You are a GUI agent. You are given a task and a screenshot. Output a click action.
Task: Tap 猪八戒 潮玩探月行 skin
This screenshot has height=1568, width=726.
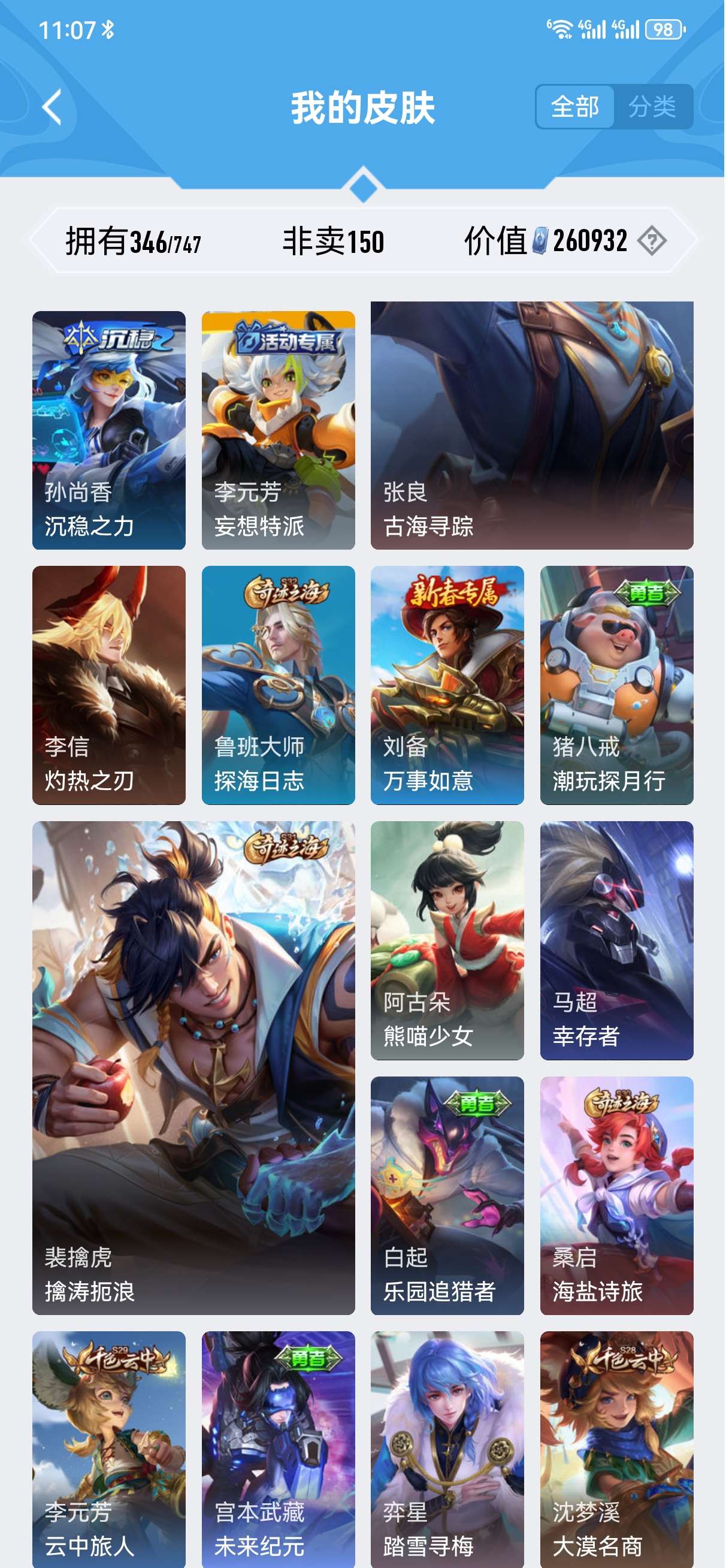(617, 685)
